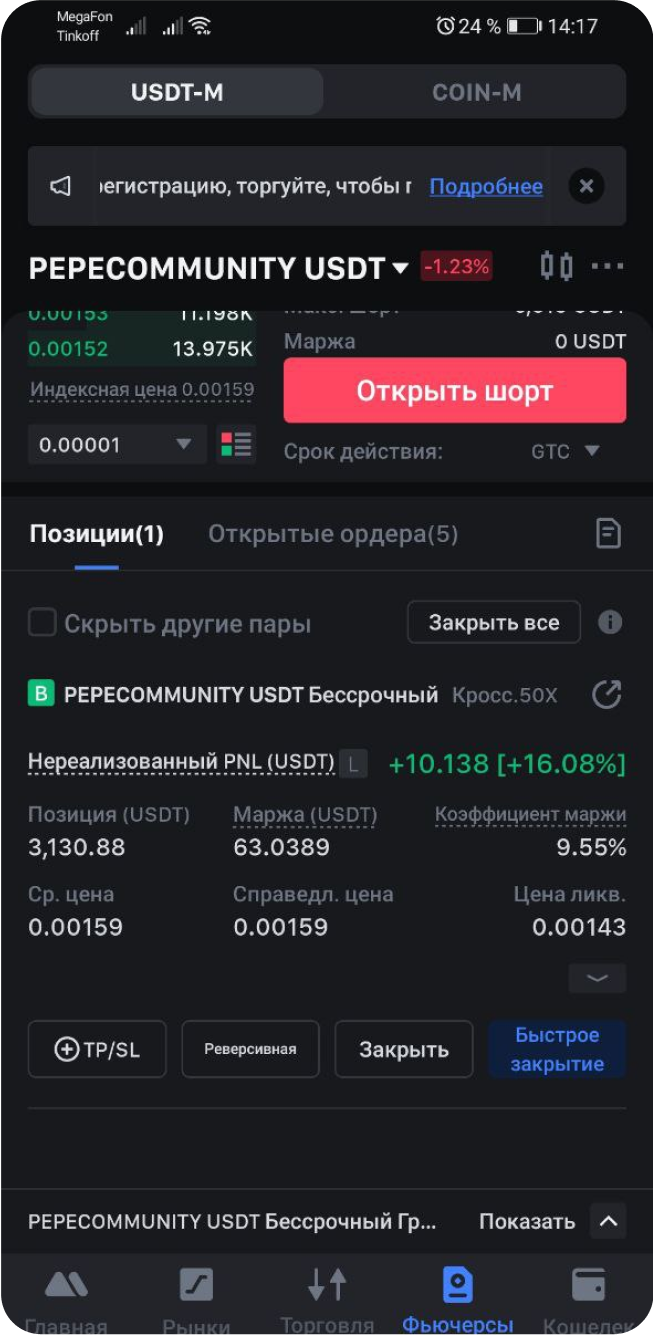Image resolution: width=653 pixels, height=1335 pixels.
Task: Open the order history document icon
Action: 608,533
